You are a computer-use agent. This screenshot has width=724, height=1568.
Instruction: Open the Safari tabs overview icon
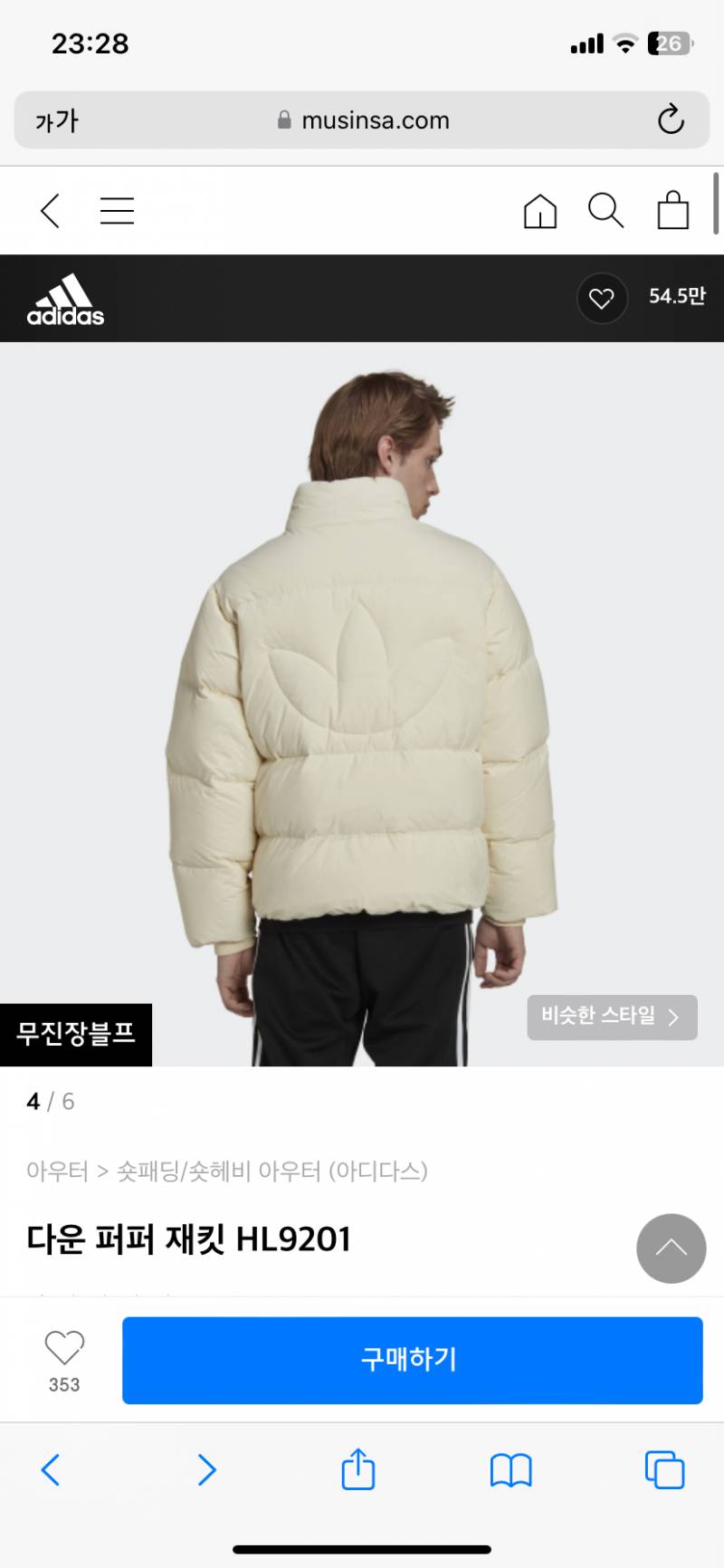coord(663,1468)
